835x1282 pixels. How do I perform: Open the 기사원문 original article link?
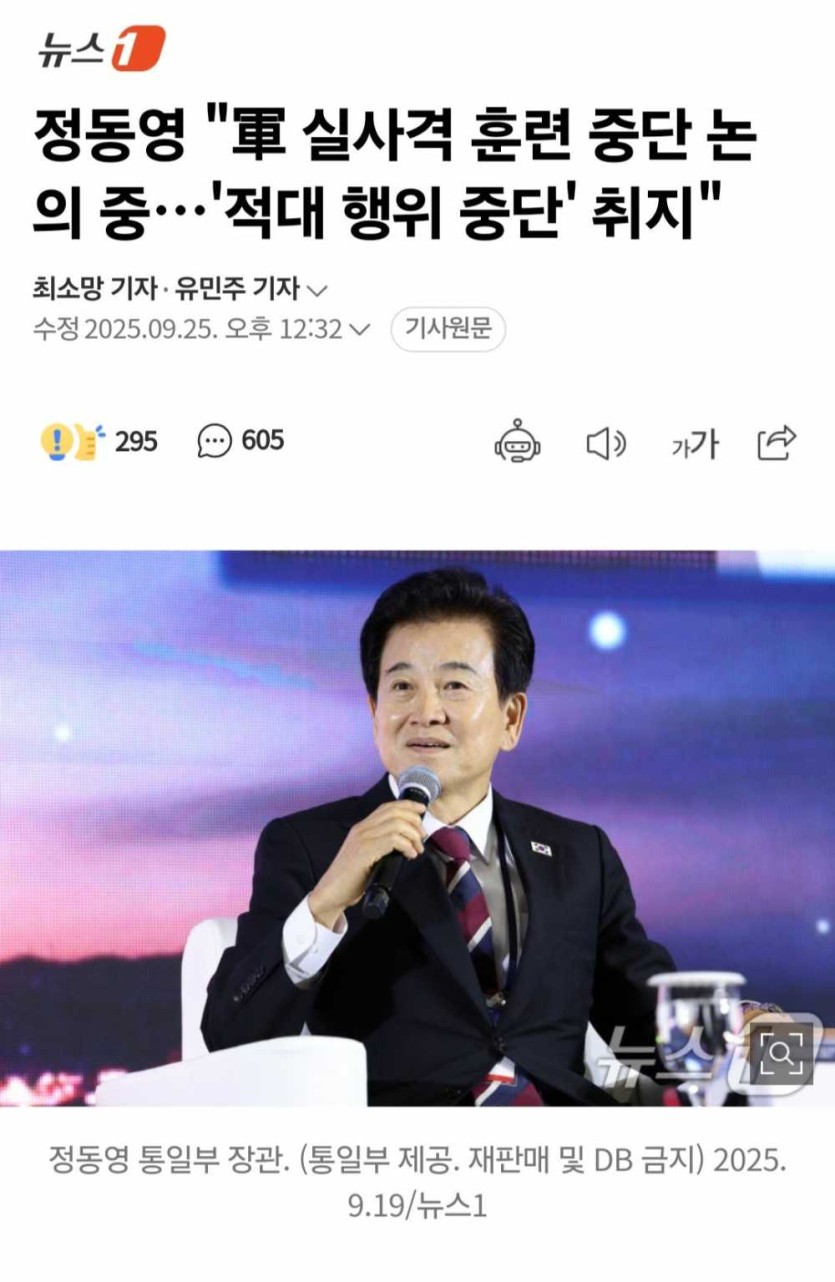click(x=447, y=330)
